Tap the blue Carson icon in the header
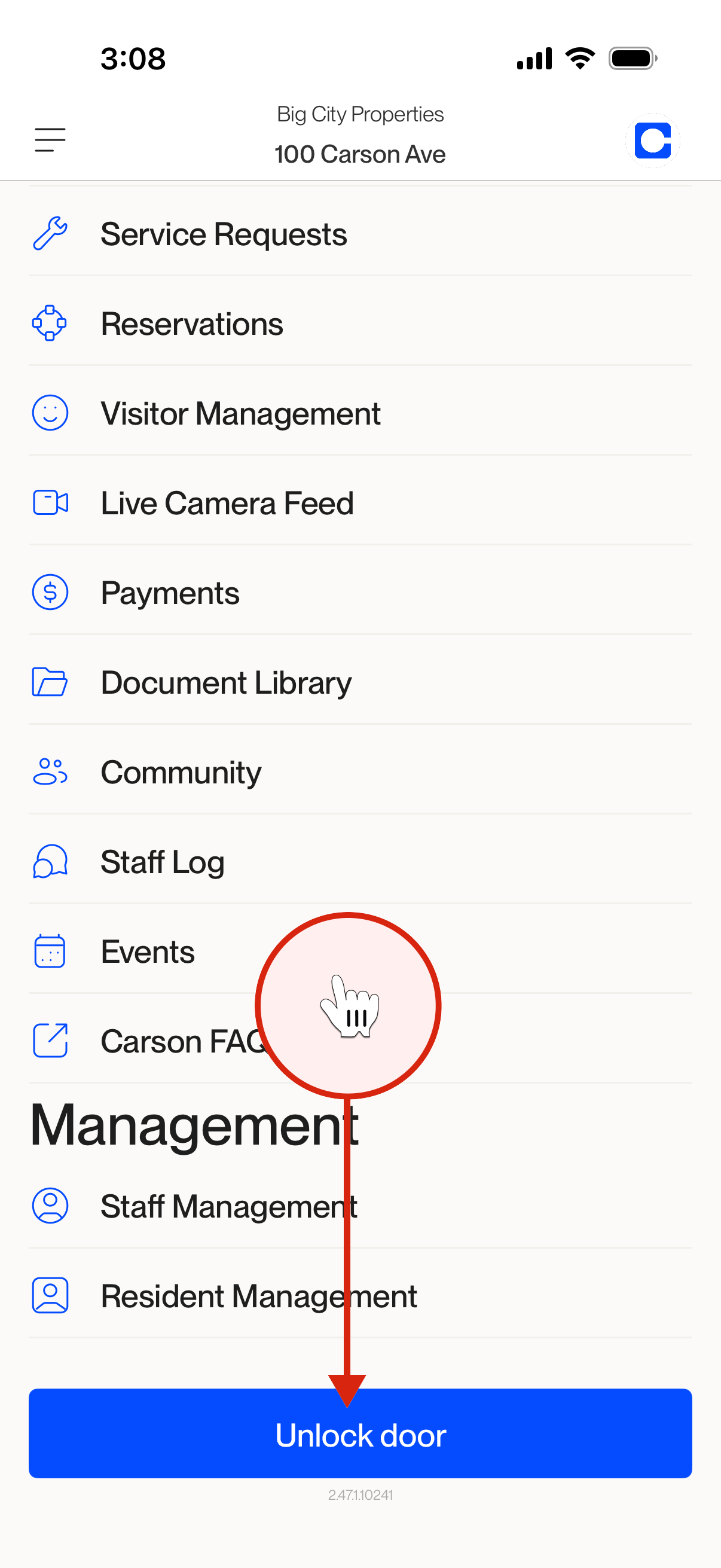The height and width of the screenshot is (1568, 721). 652,141
